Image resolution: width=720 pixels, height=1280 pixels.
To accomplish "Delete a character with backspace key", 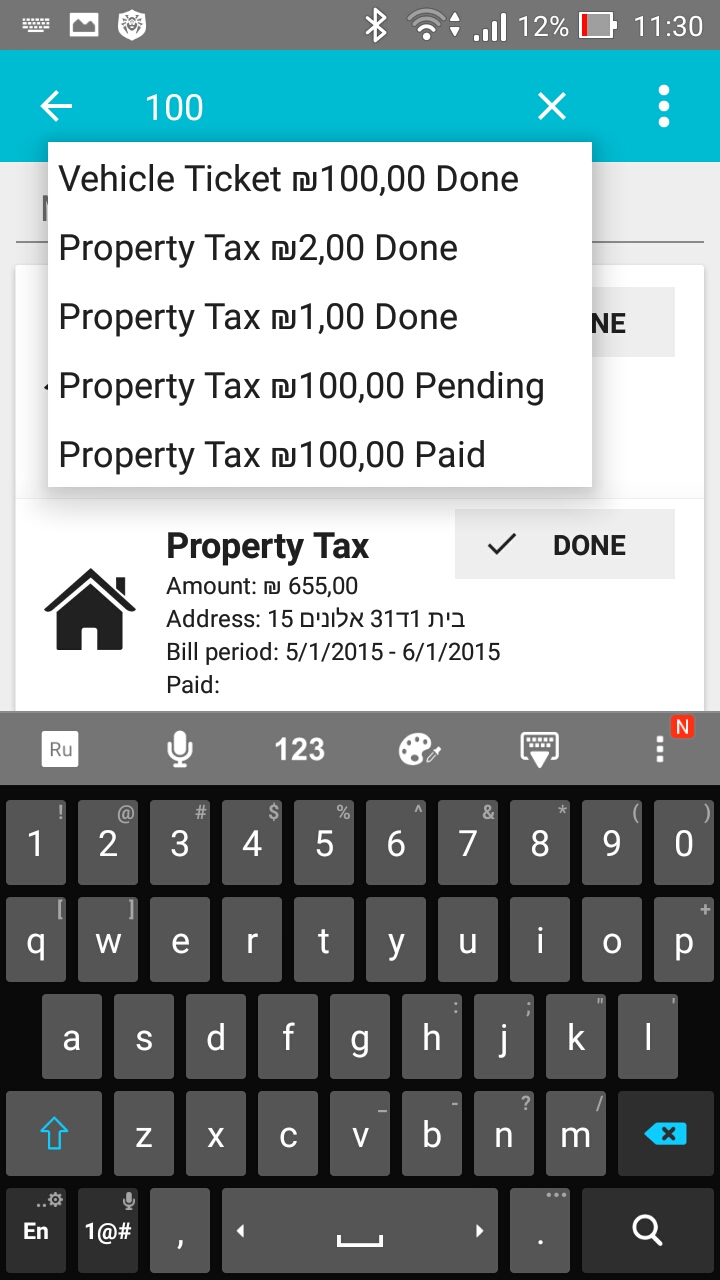I will tap(666, 1133).
